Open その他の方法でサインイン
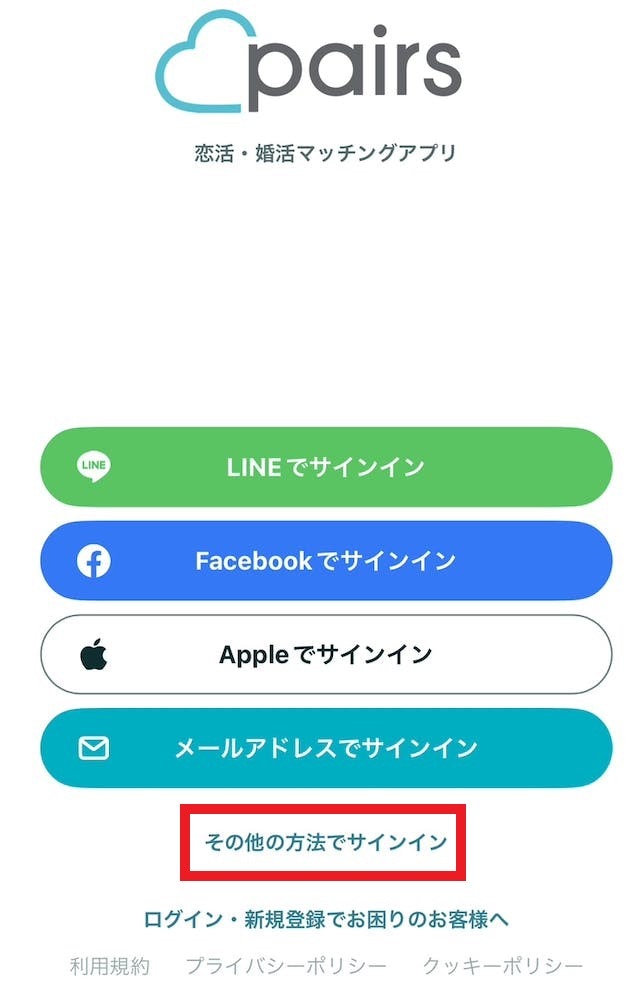Screen dimensions: 640x990 [325, 841]
